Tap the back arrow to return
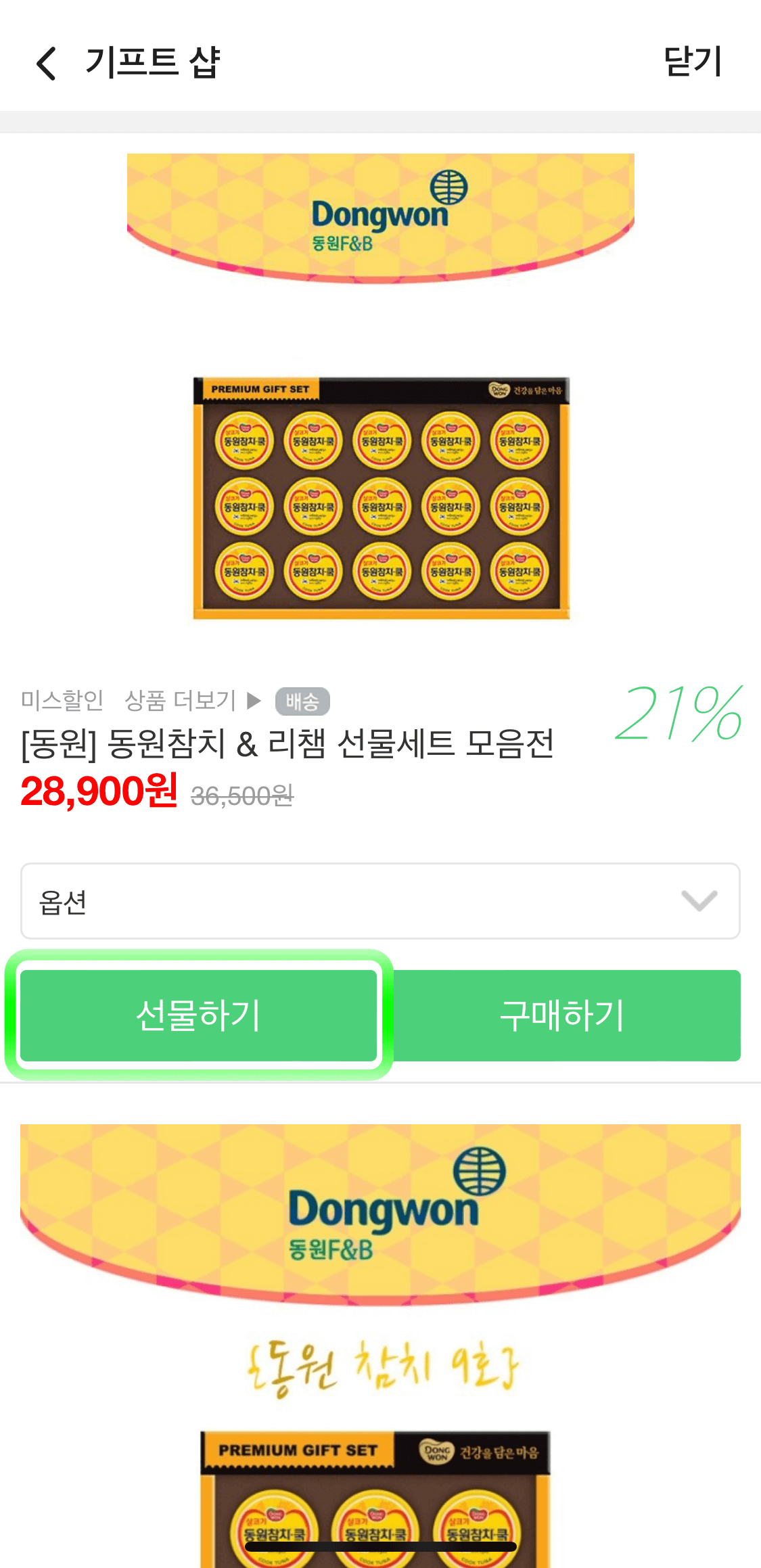This screenshot has height=1568, width=761. (x=45, y=62)
